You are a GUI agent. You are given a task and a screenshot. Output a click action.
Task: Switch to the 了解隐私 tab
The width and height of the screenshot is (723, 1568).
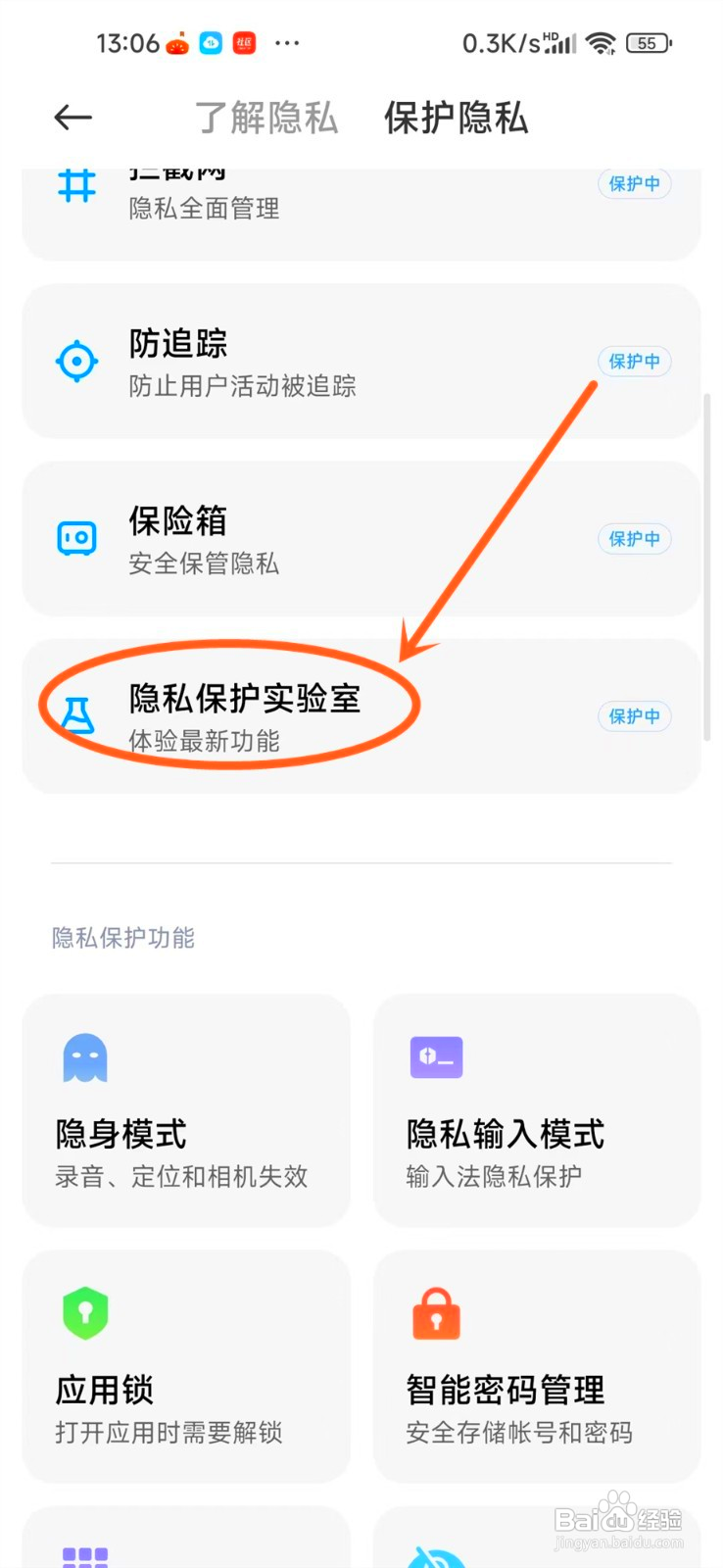(x=265, y=118)
